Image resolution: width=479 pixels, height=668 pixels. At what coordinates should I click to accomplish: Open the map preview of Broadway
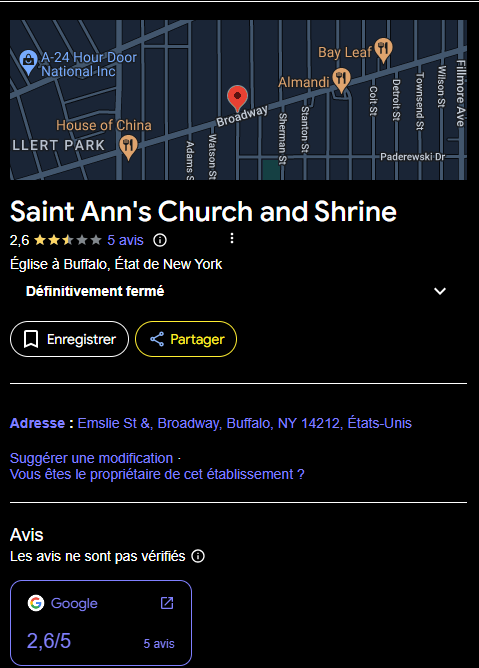tap(238, 100)
